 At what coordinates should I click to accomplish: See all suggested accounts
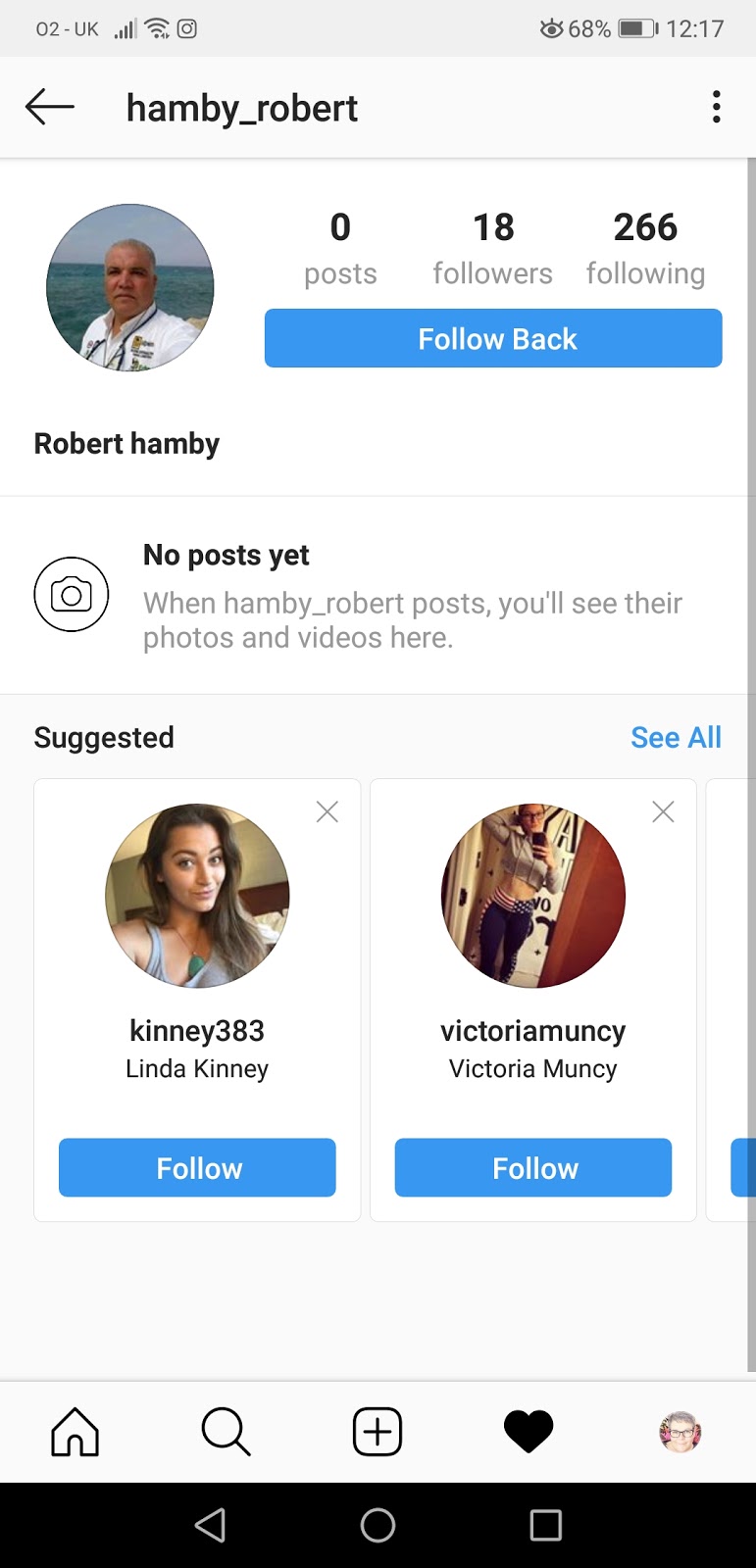(x=676, y=738)
